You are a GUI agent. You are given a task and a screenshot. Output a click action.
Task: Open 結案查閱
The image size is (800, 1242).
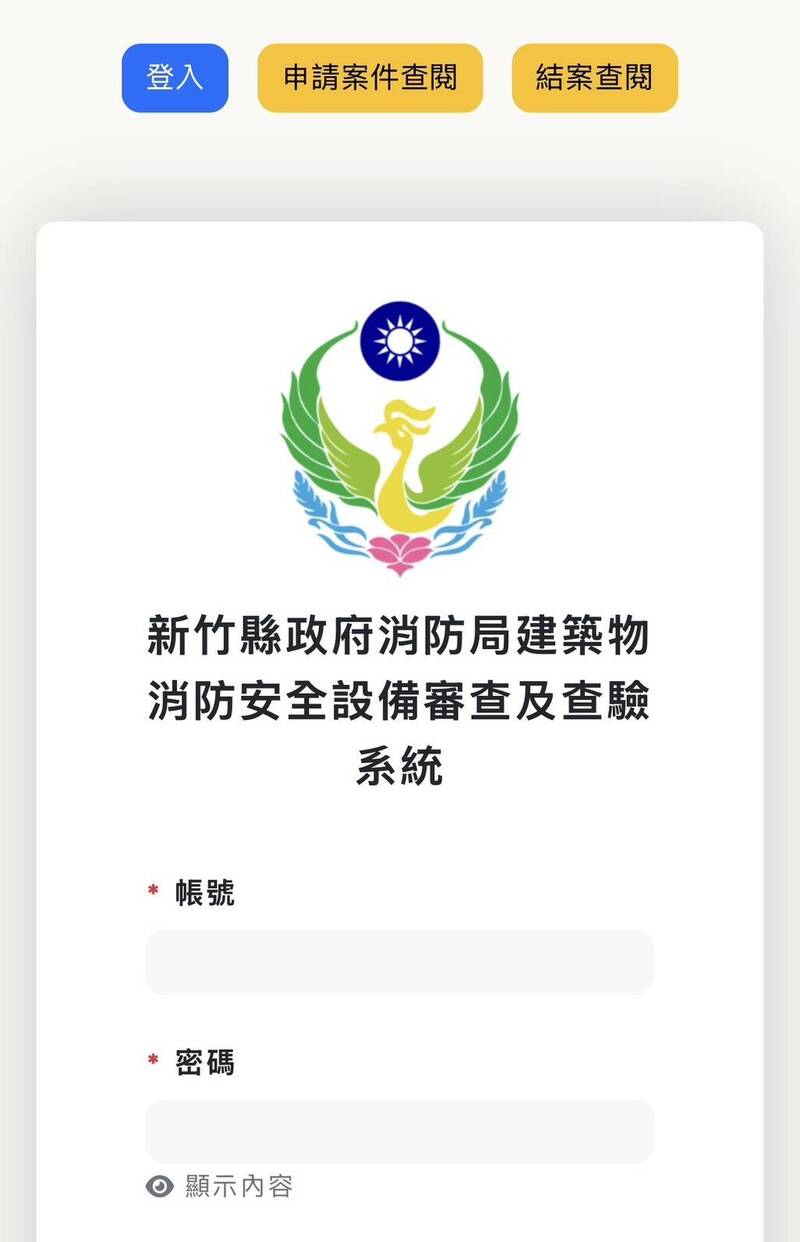point(595,78)
